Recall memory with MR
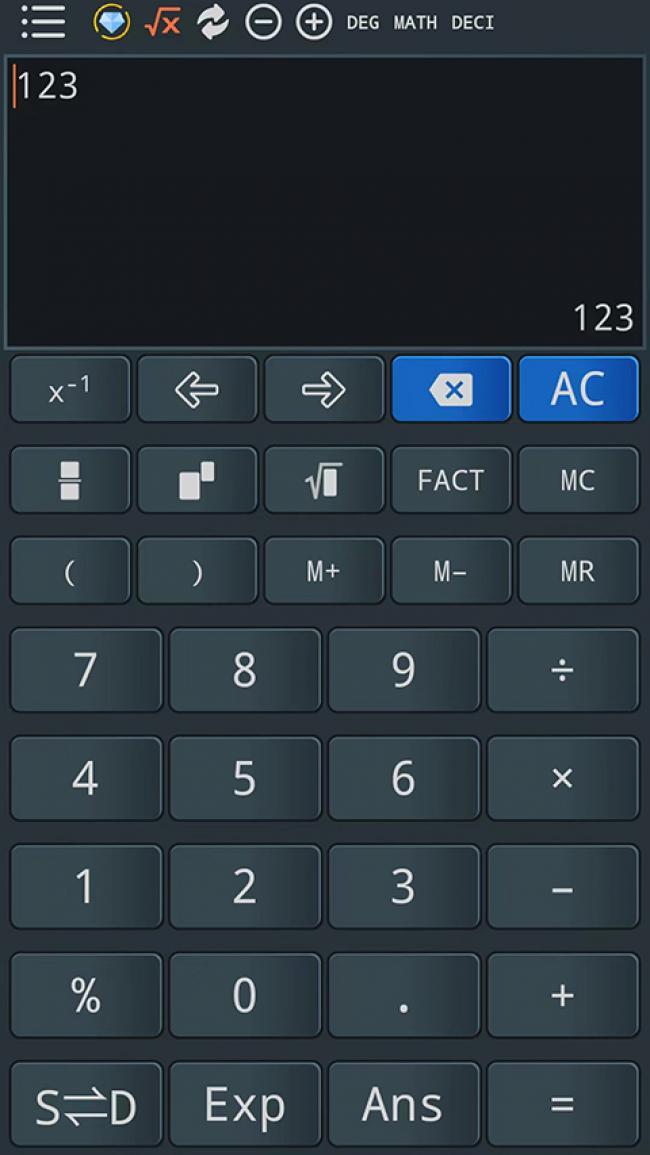This screenshot has width=650, height=1155. (578, 571)
